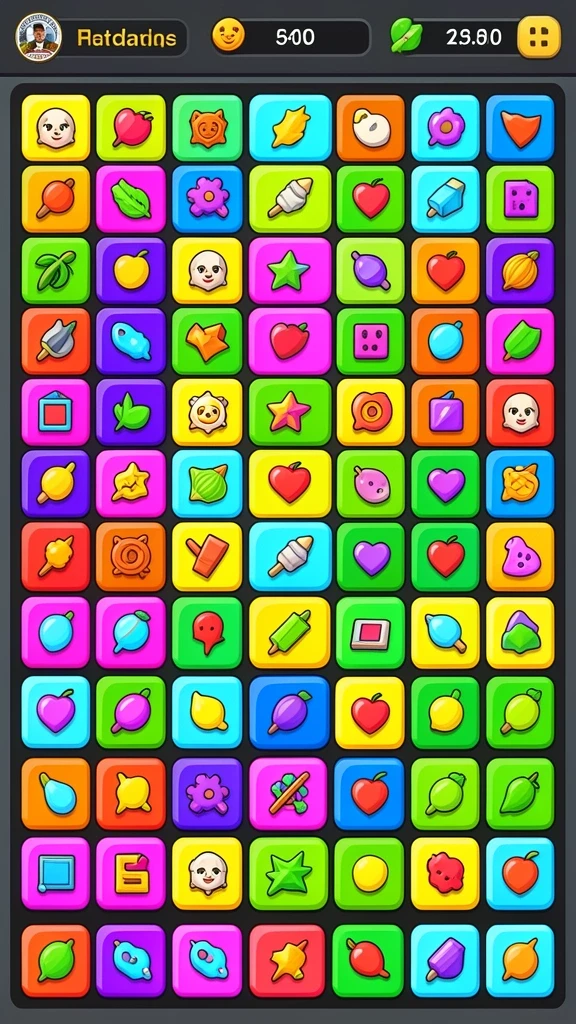
Task: Select the plain yellow circle on green
Action: [369, 873]
